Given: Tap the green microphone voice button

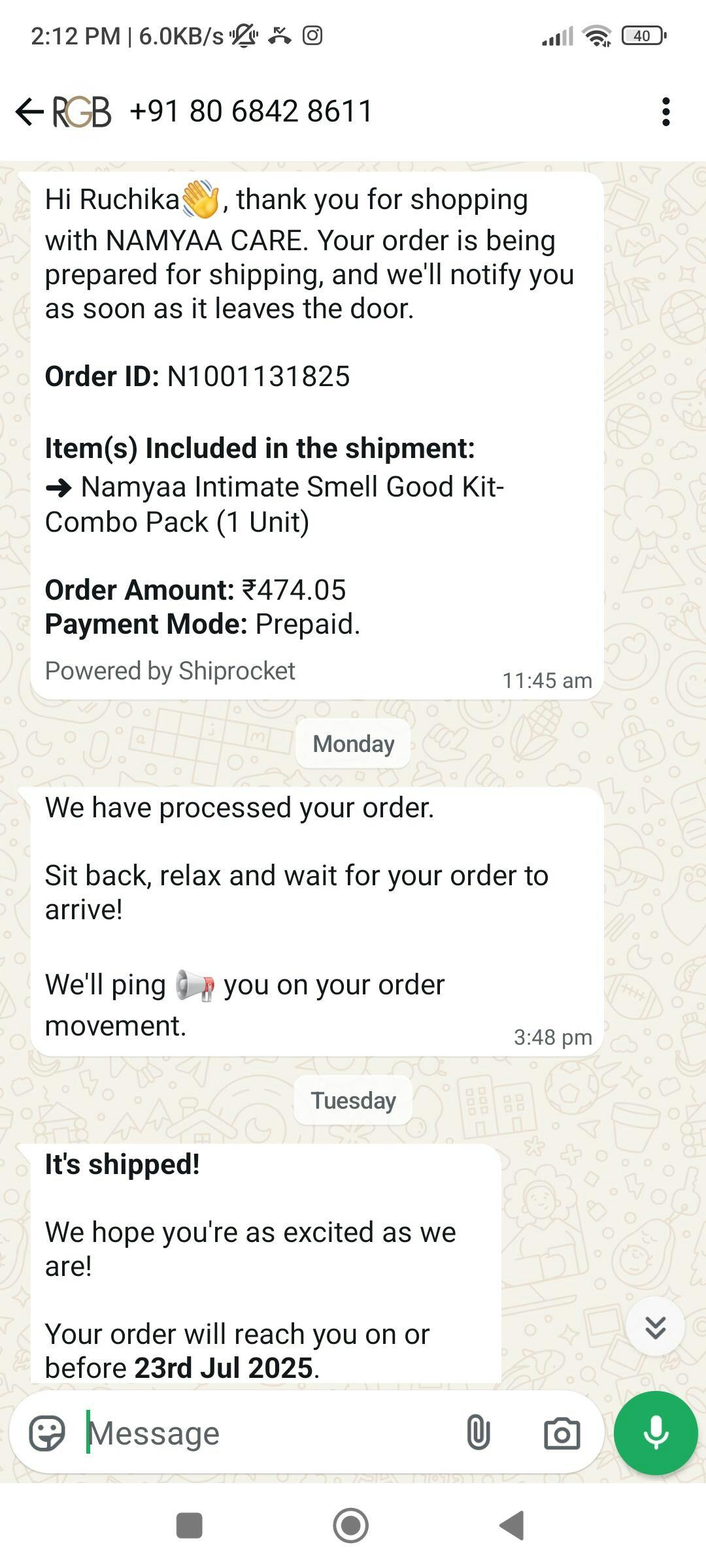Looking at the screenshot, I should click(656, 1433).
